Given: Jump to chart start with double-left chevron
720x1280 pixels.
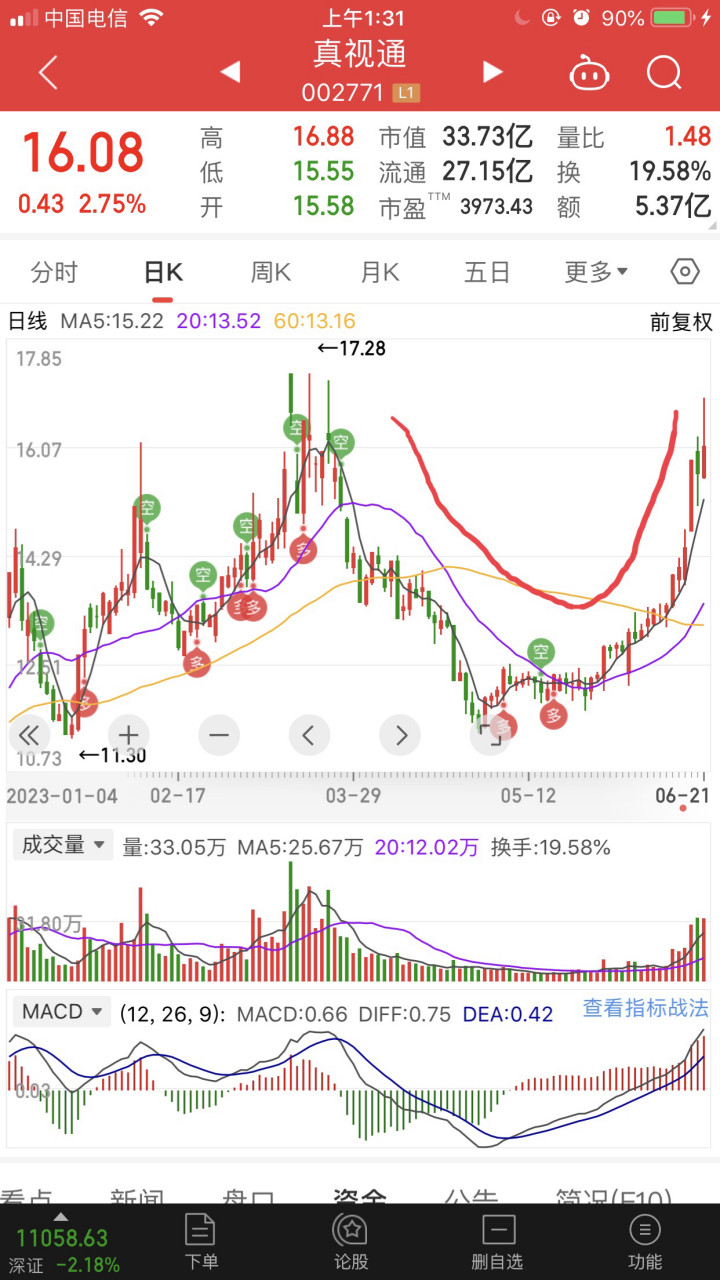Looking at the screenshot, I should tap(29, 735).
